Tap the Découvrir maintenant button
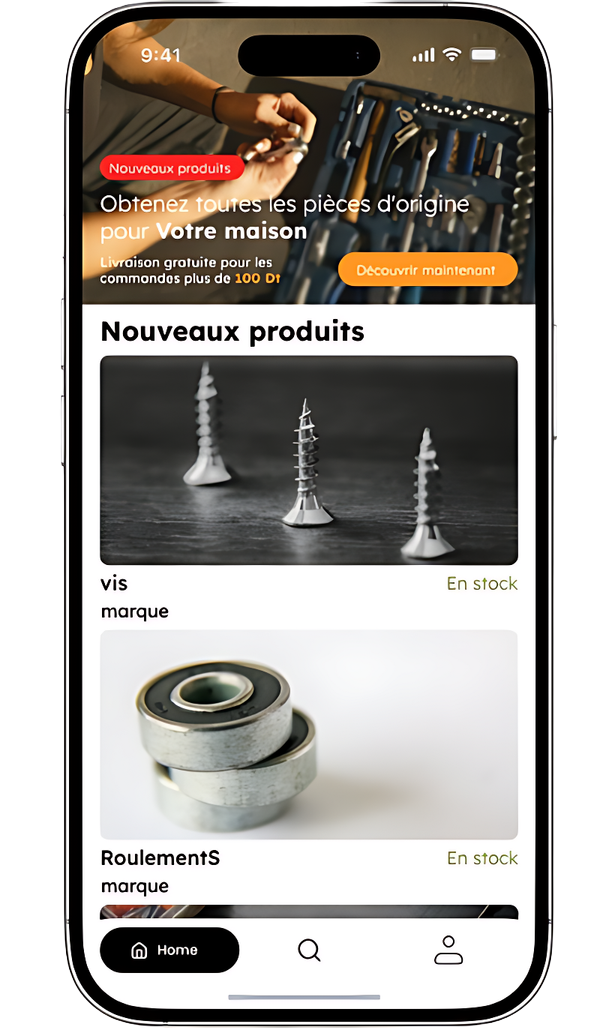The height and width of the screenshot is (1028, 600). click(427, 270)
